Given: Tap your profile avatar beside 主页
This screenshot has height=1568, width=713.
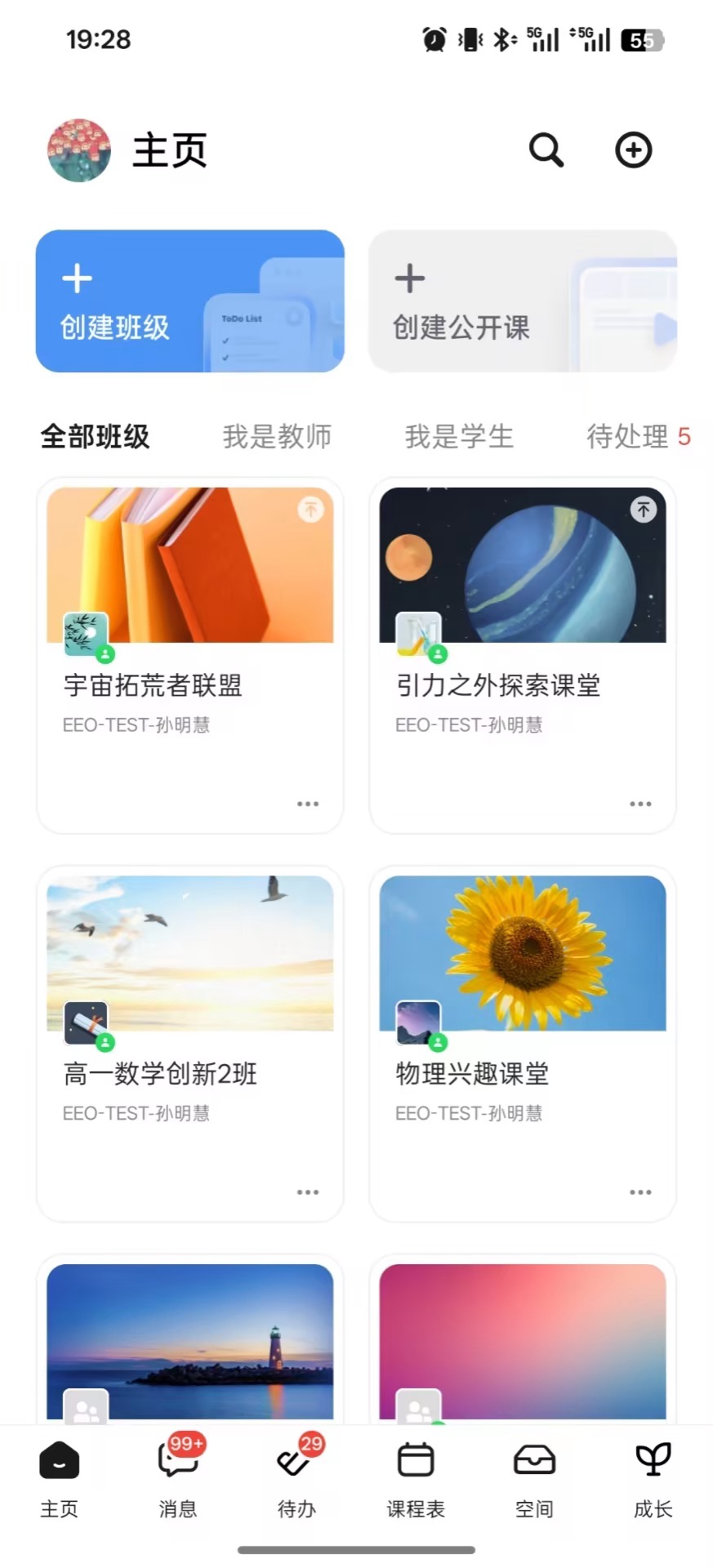Looking at the screenshot, I should [78, 150].
